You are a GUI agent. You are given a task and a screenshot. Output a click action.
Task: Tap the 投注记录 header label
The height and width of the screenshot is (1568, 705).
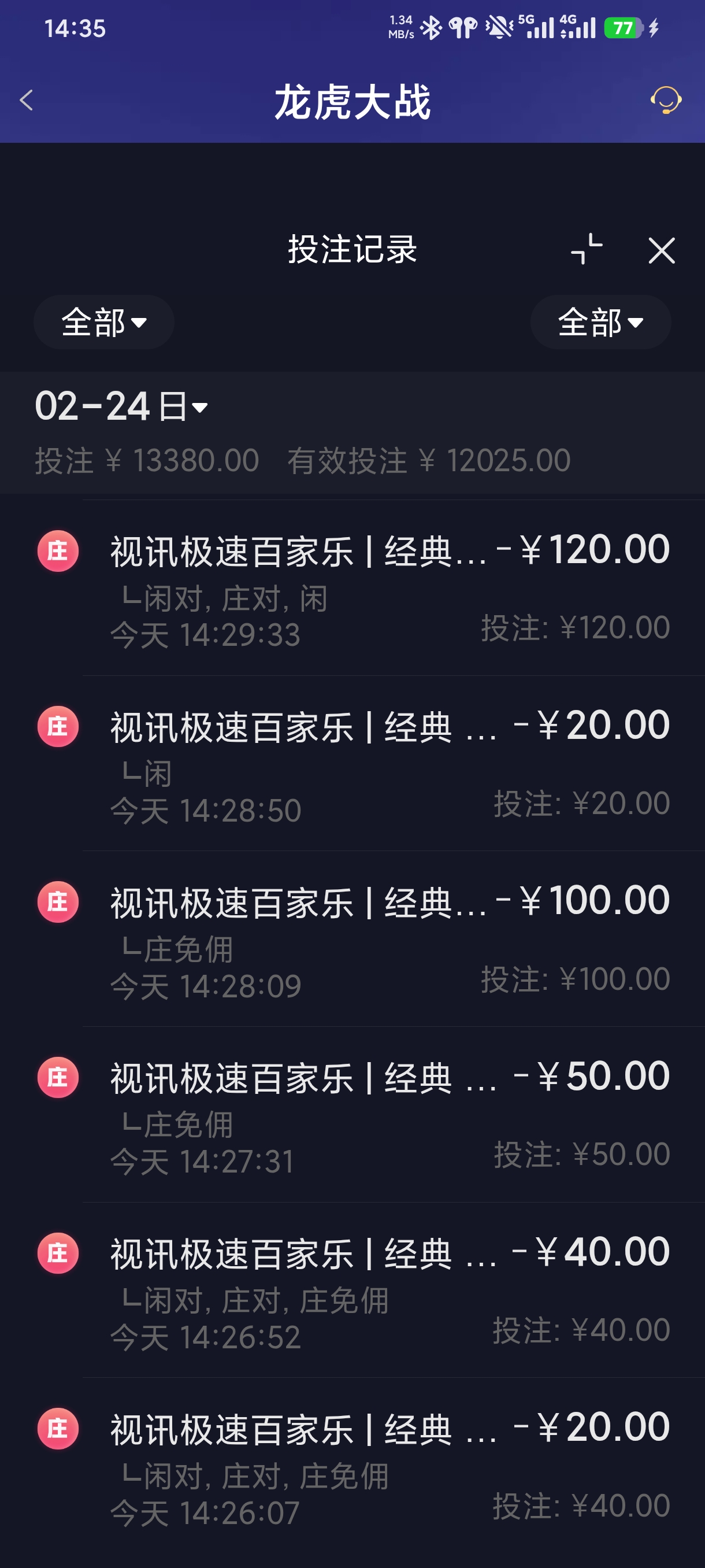(x=351, y=251)
